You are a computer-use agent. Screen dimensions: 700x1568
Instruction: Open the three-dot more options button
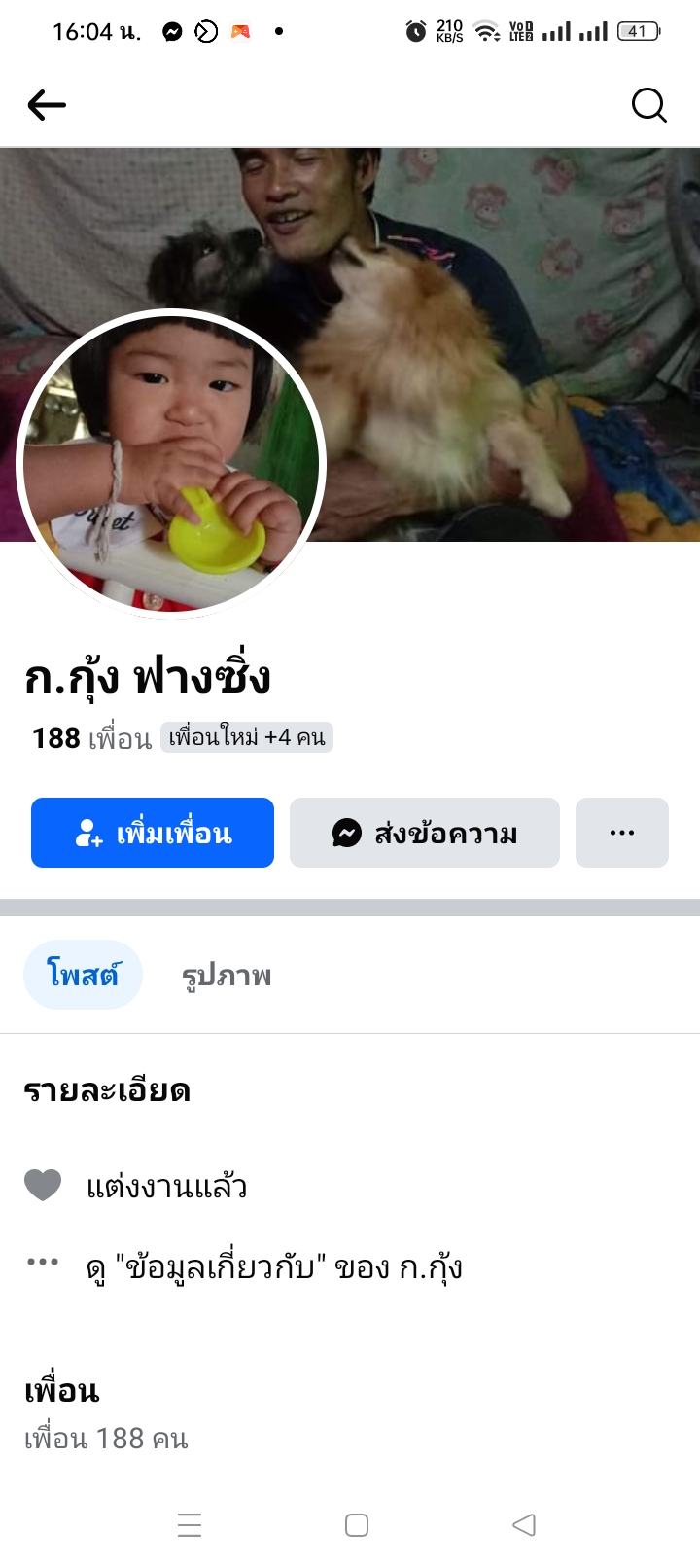tap(621, 833)
